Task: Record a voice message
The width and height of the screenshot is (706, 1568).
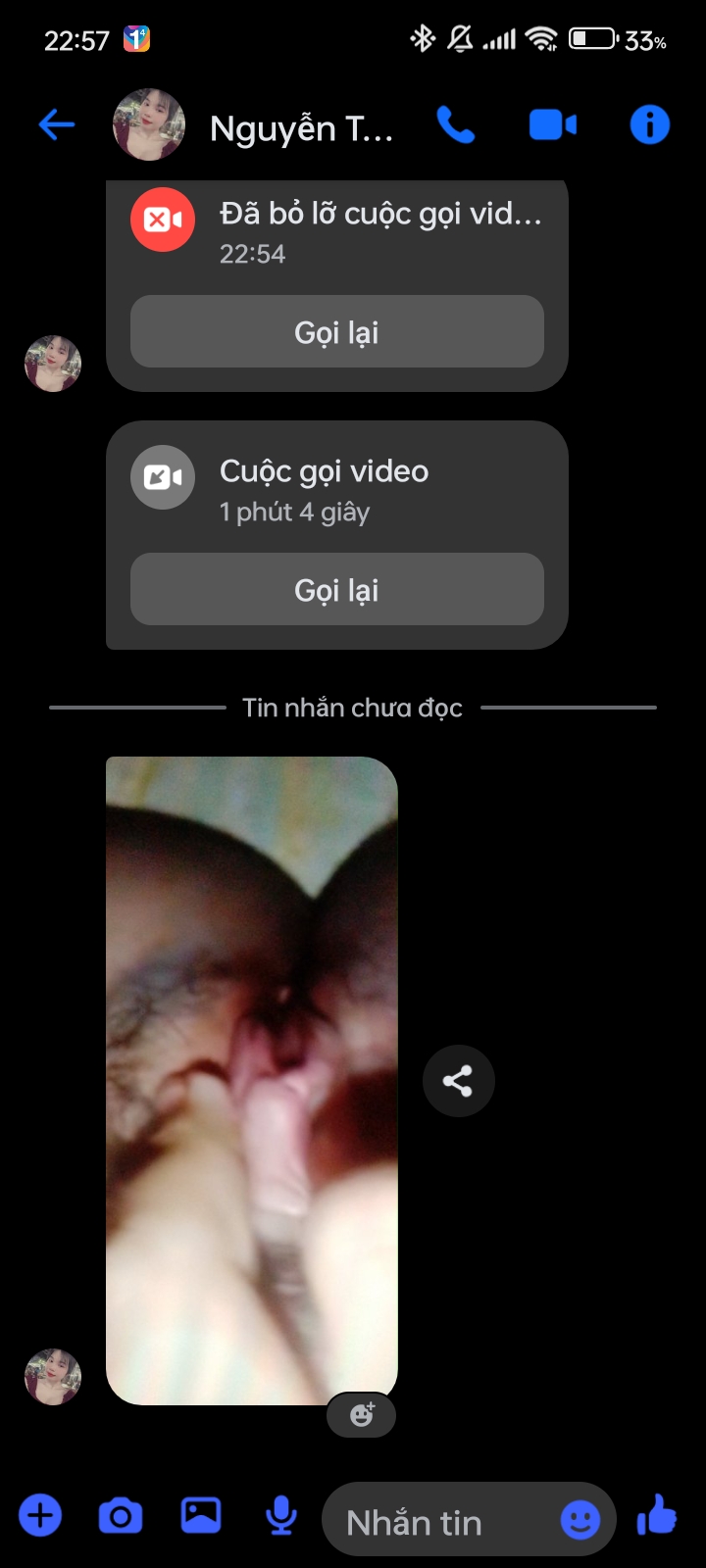Action: [x=281, y=1517]
